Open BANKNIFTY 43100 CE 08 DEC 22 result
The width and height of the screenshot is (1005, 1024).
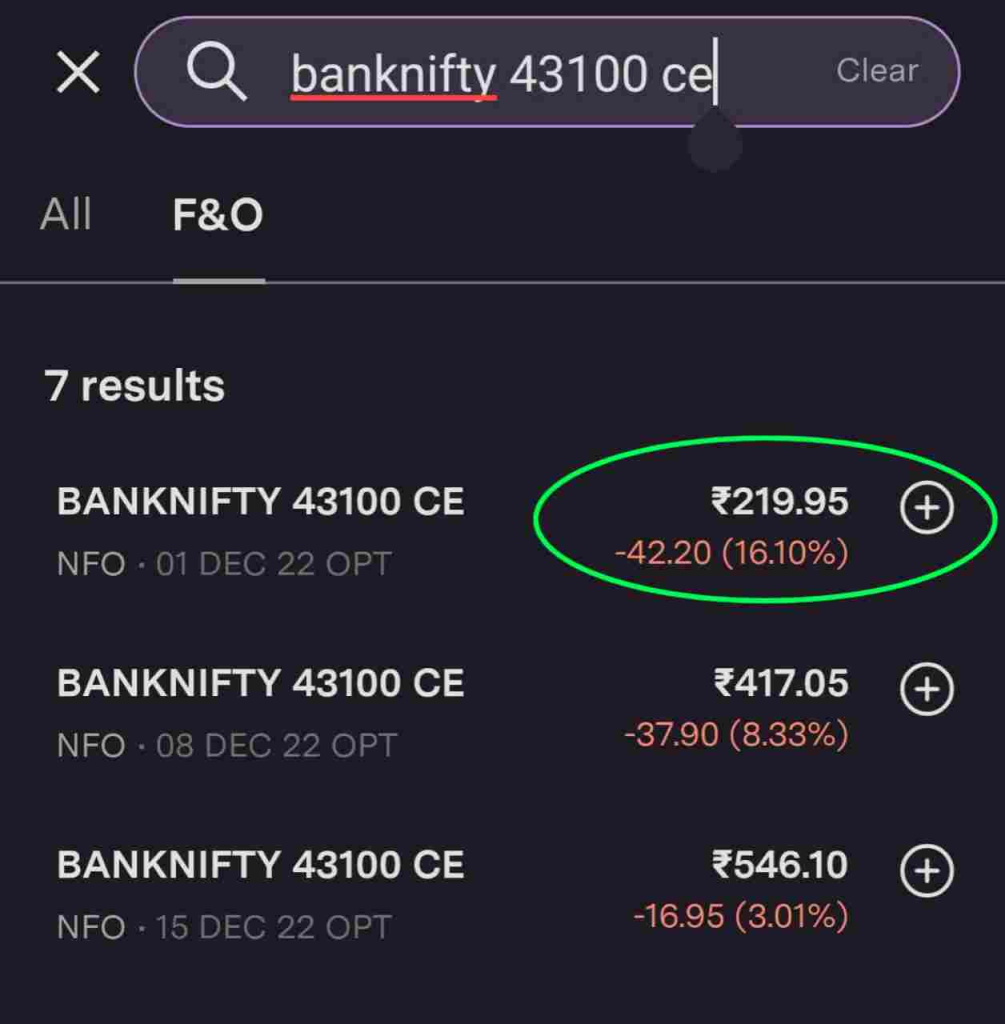(262, 710)
